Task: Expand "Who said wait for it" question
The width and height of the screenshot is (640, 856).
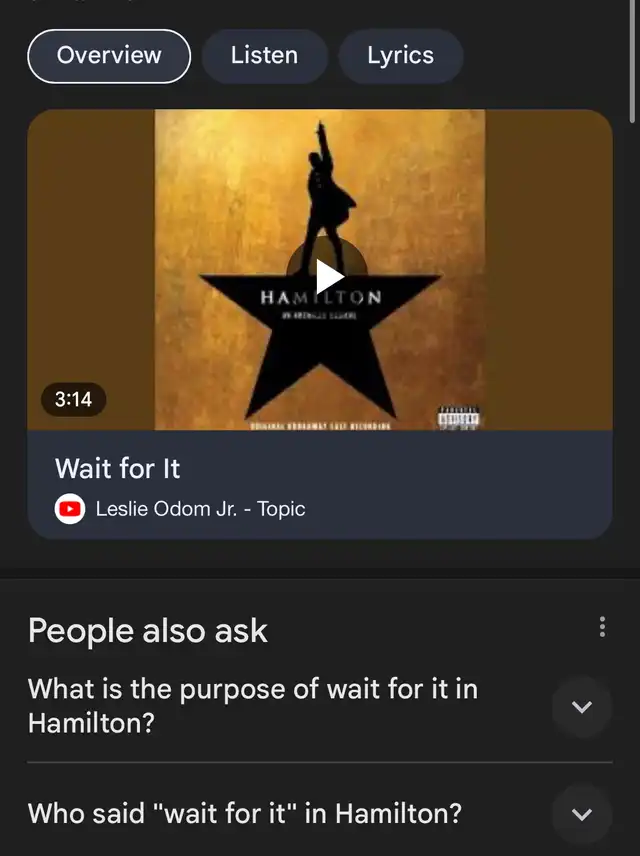Action: click(581, 814)
